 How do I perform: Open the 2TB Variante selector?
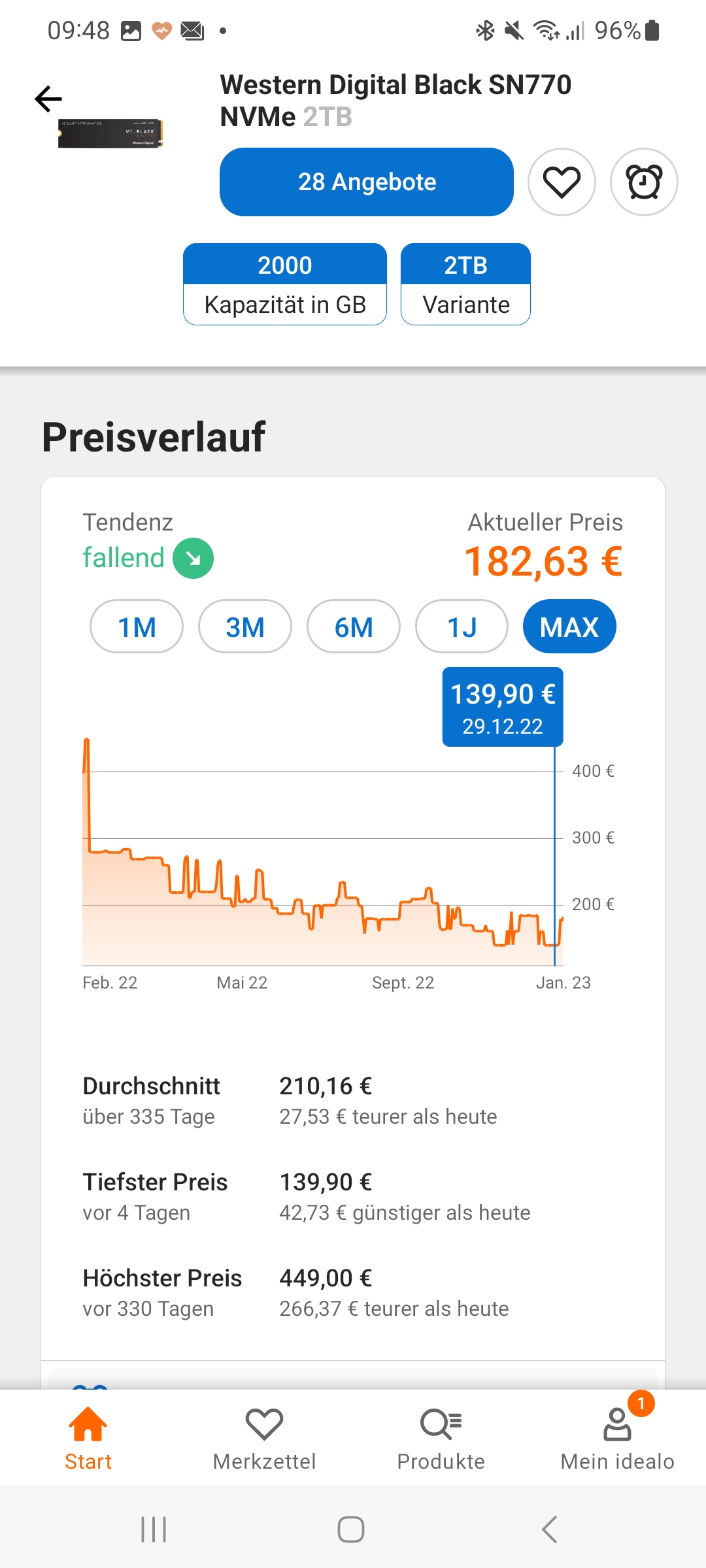465,284
